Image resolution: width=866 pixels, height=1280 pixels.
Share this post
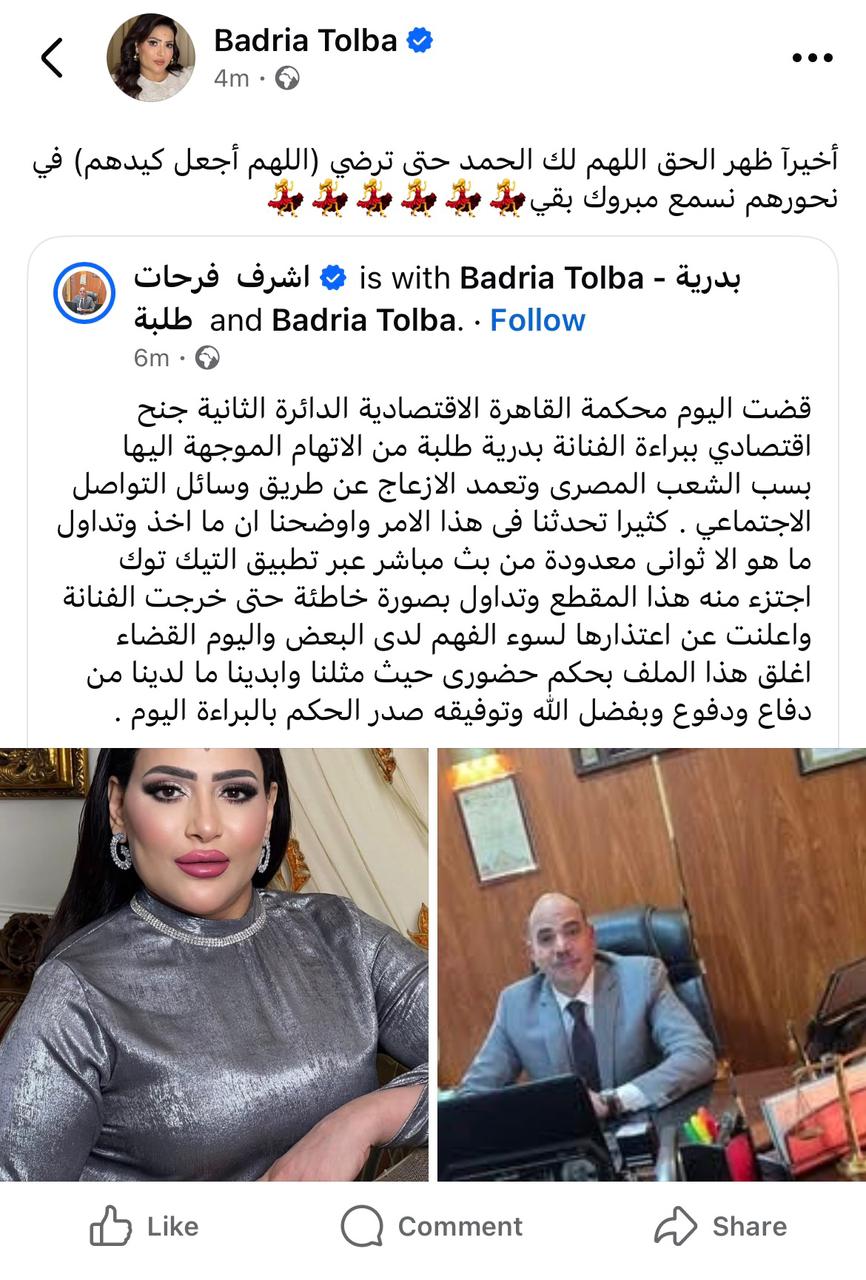coord(720,1226)
